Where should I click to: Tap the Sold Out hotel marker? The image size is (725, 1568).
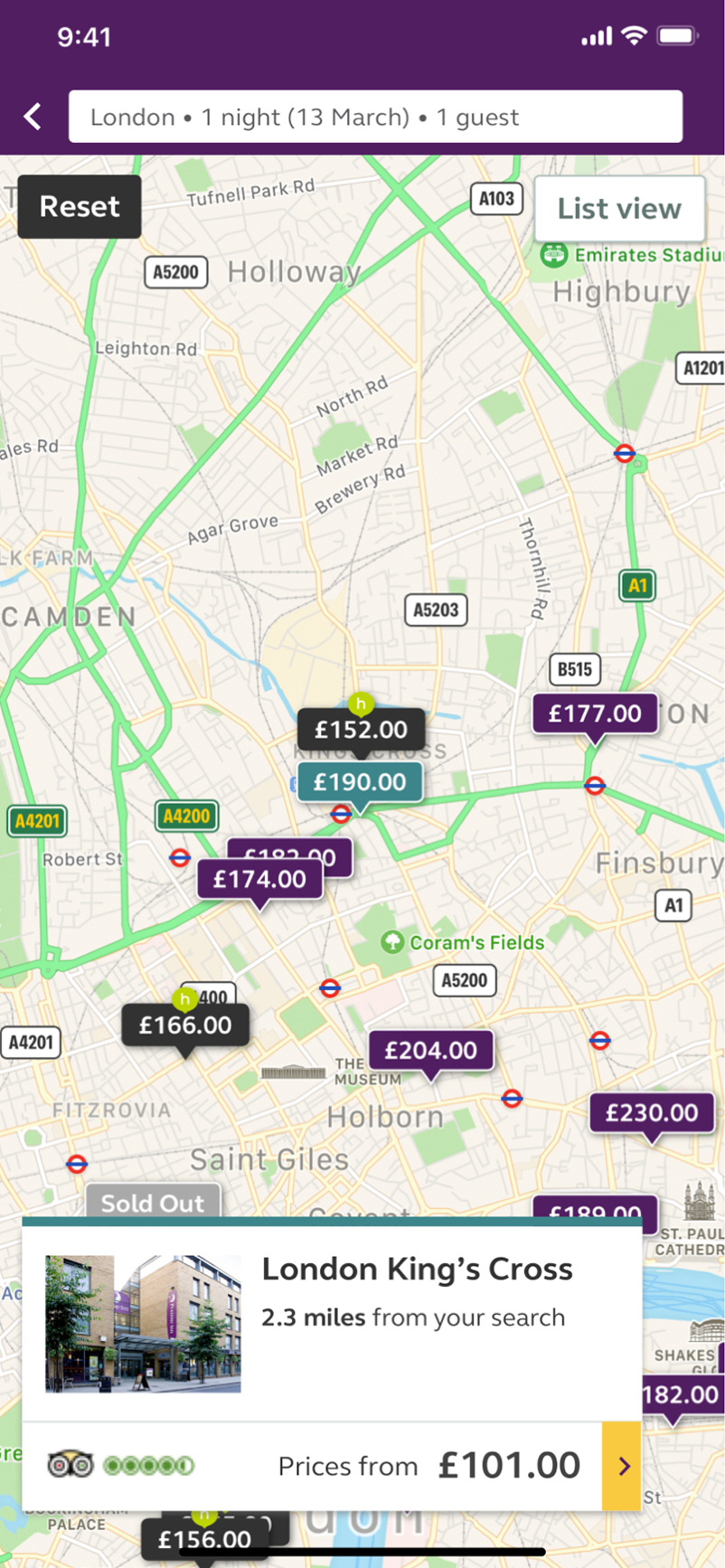coord(153,1203)
